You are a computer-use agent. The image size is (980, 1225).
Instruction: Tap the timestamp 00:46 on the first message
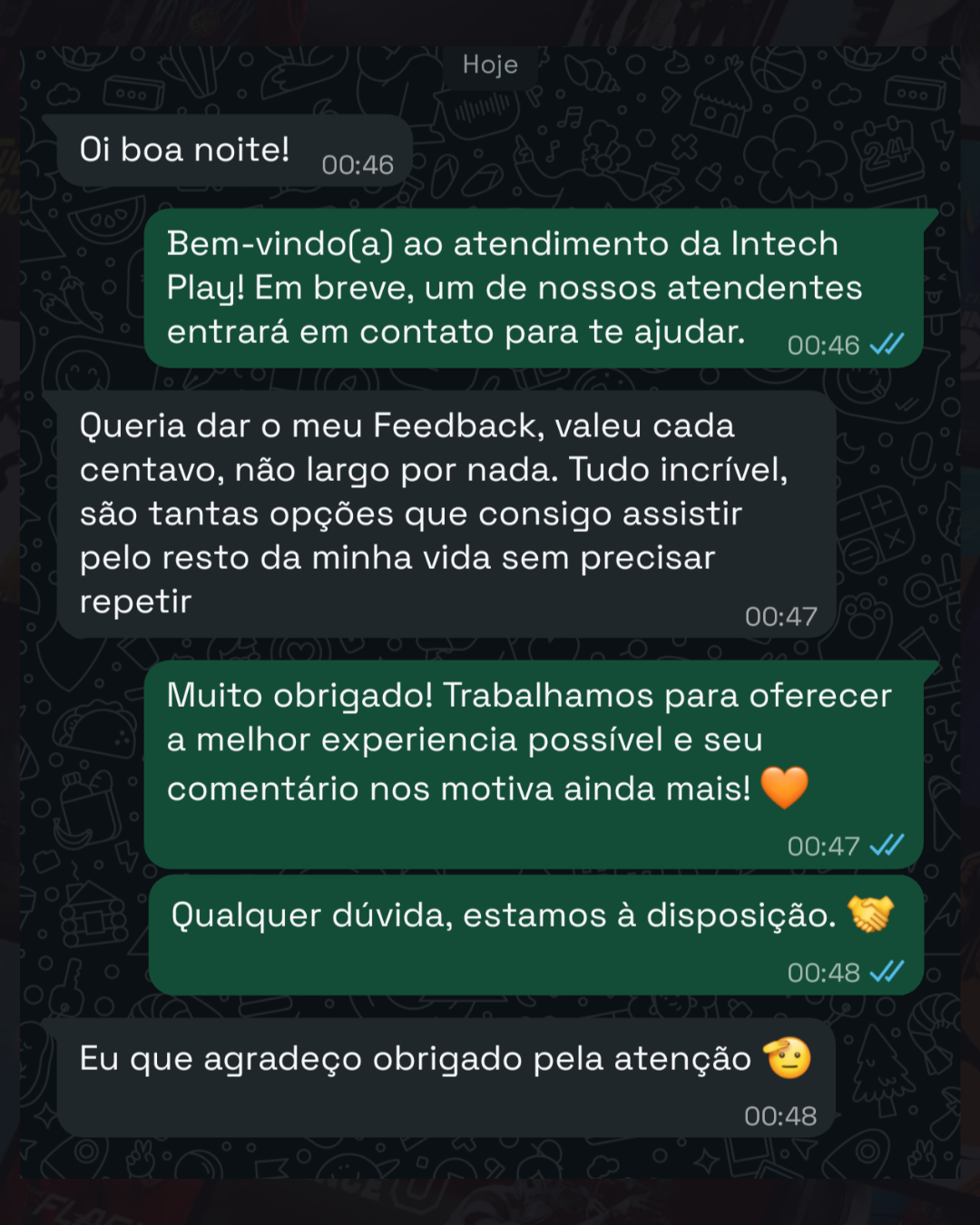coord(358,165)
